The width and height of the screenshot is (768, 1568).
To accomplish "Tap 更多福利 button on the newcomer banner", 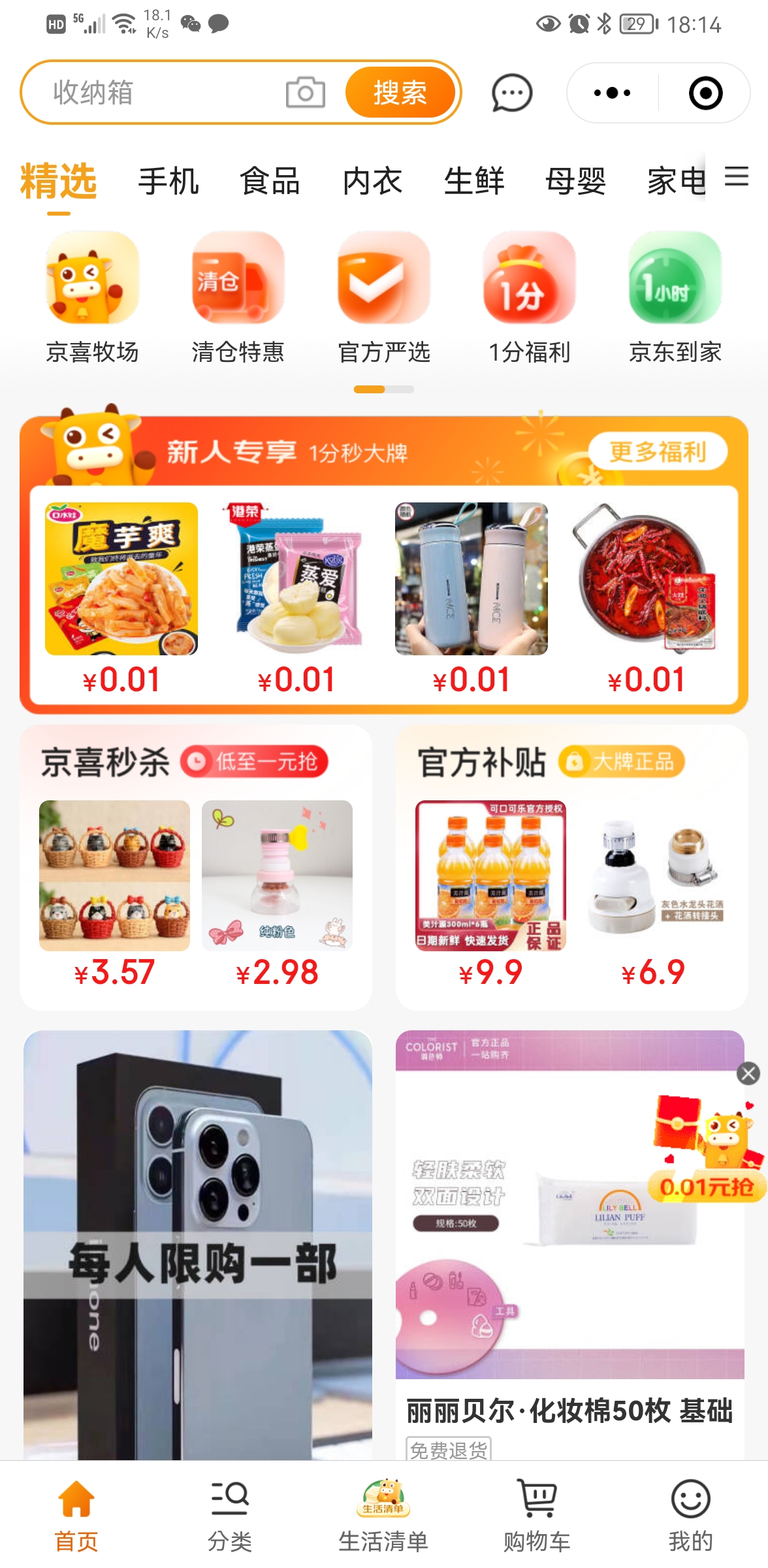I will coord(658,451).
